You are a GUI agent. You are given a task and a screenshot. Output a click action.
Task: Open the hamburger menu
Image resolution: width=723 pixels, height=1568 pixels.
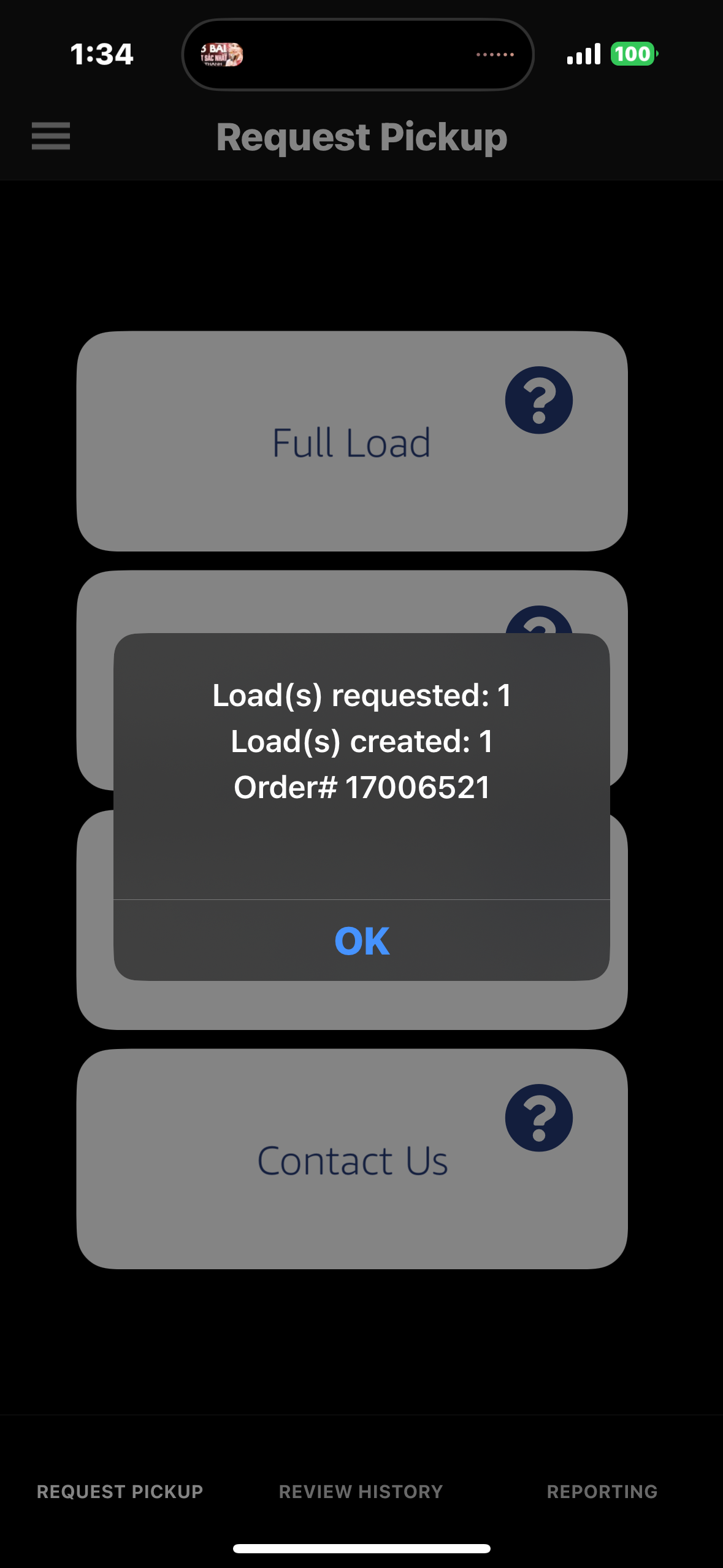pos(51,136)
